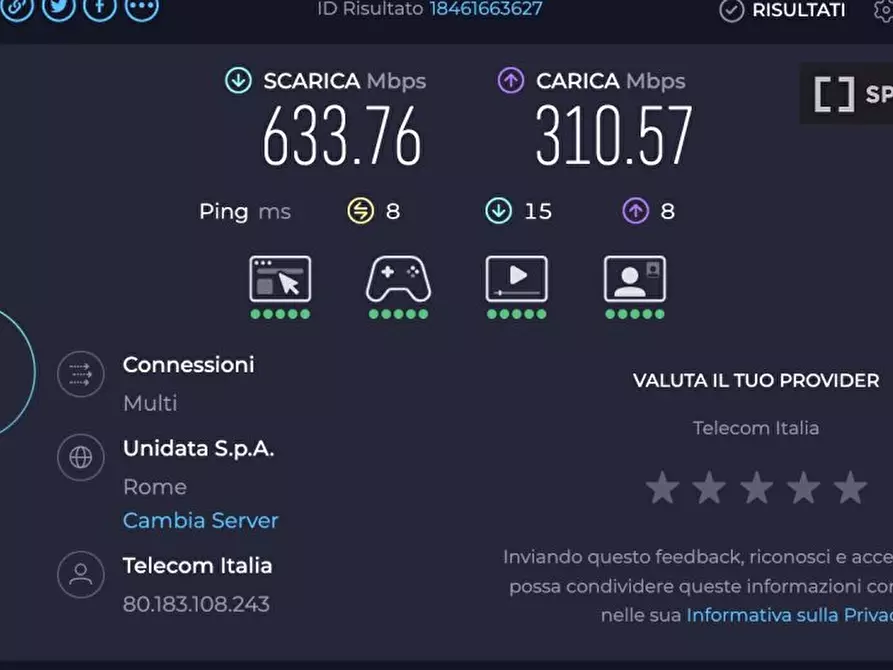The width and height of the screenshot is (893, 670).
Task: Open the gaming quality icon
Action: 398,280
